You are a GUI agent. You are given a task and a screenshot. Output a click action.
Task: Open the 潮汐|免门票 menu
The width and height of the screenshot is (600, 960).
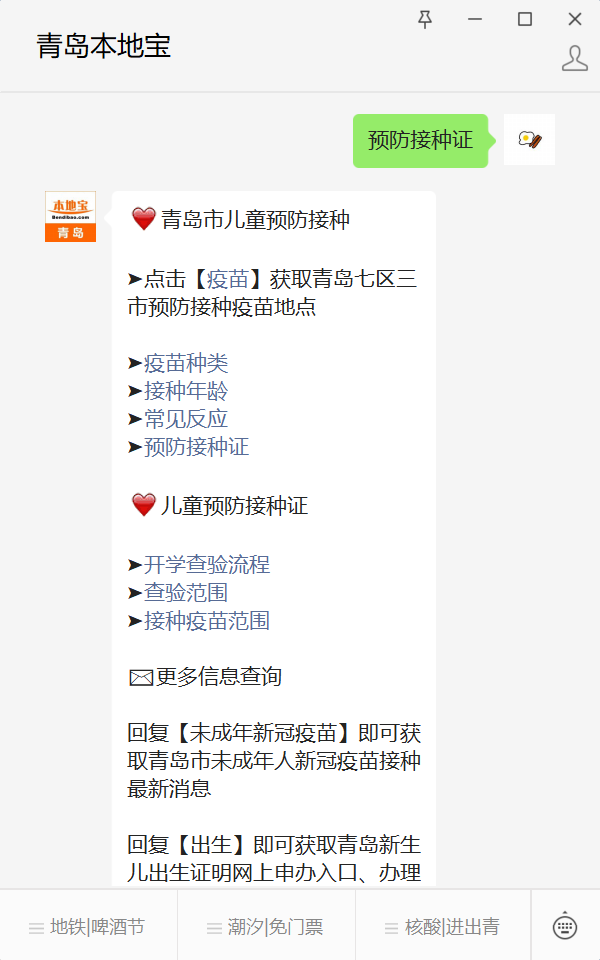click(x=266, y=927)
